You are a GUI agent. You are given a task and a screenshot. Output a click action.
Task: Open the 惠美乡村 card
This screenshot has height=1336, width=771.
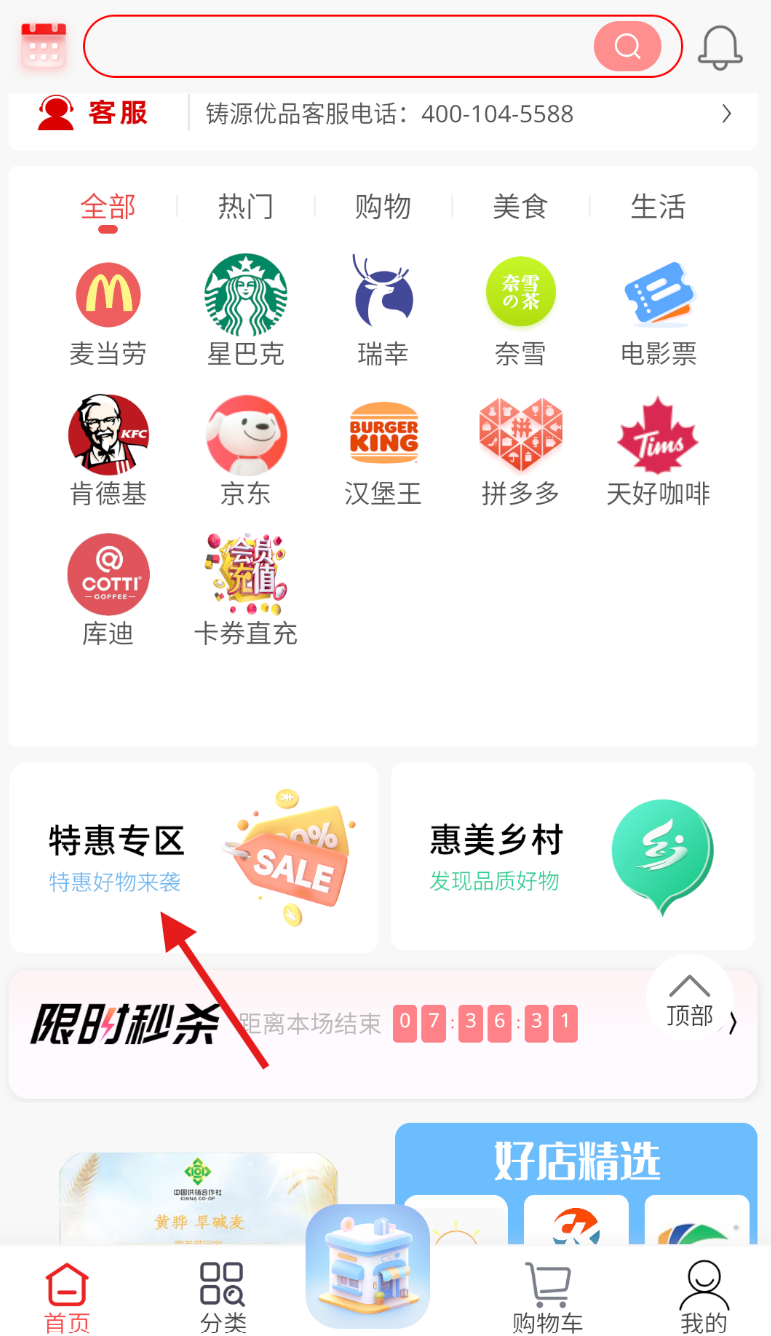(572, 857)
